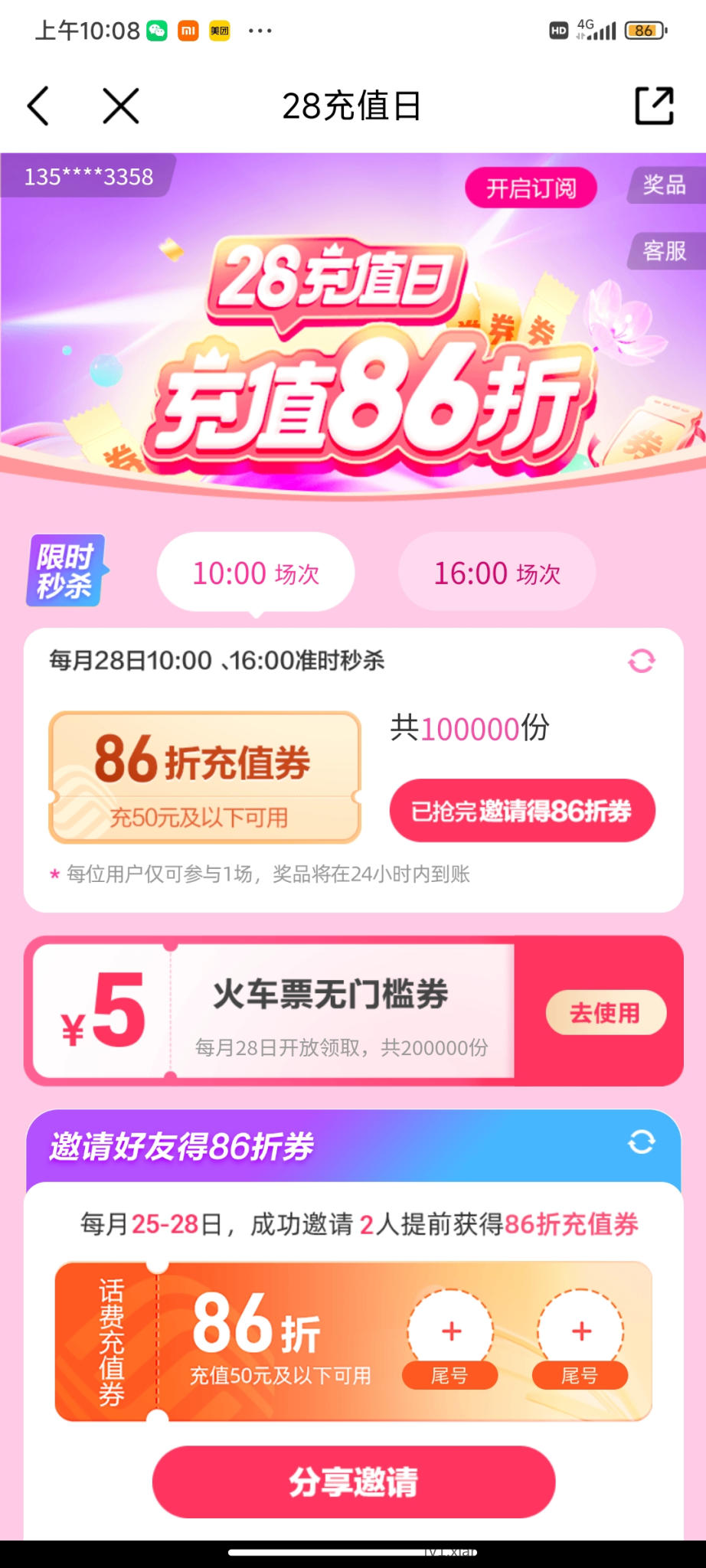Viewport: 706px width, 1568px height.
Task: Use the 火车票无门槛券 via 去使用
Action: 605,1013
